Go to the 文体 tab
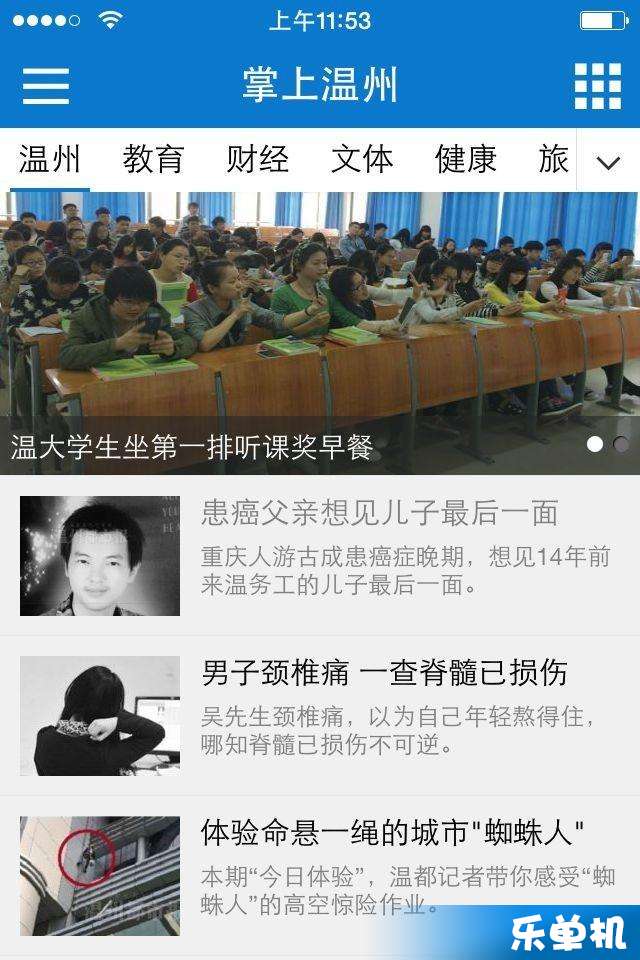 [x=361, y=159]
